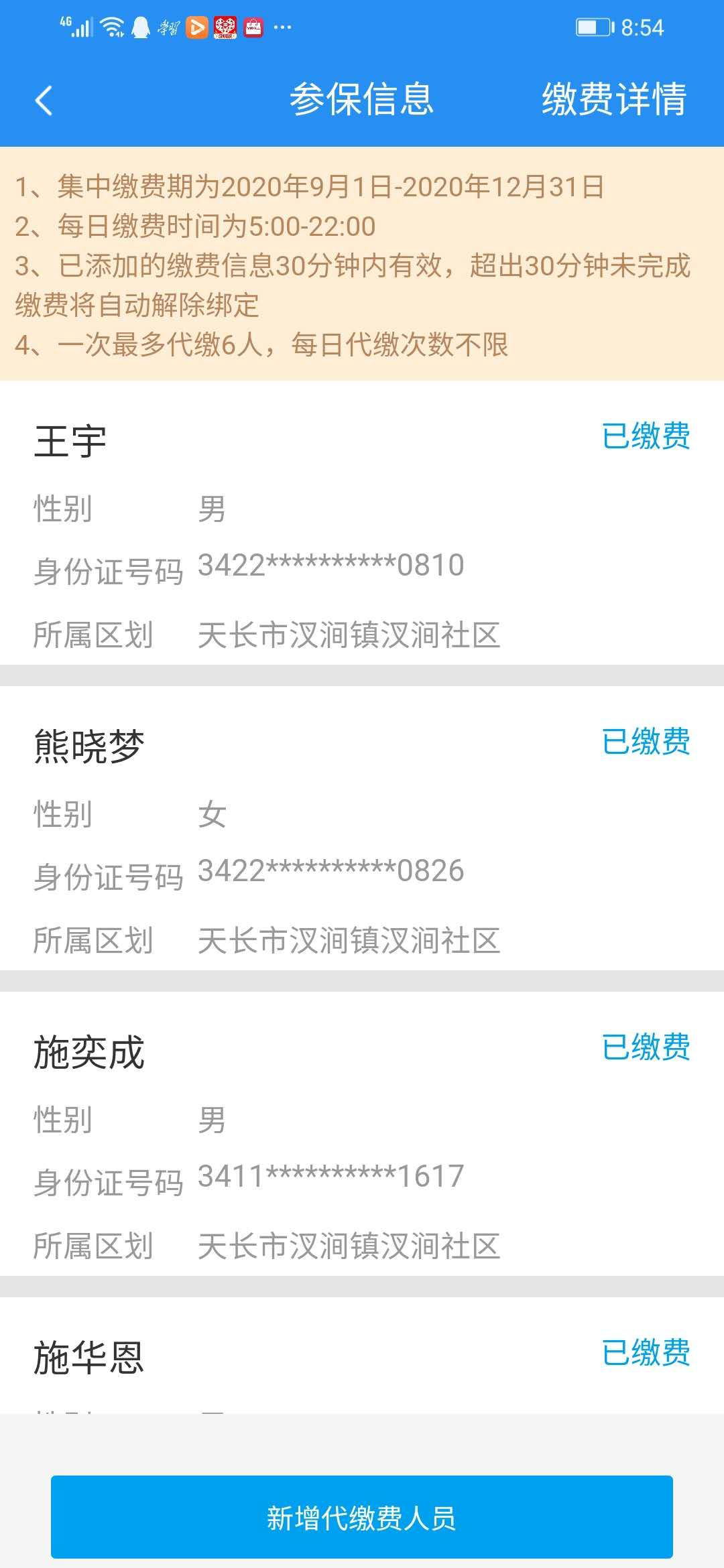Open 缴费详情 payment details
The height and width of the screenshot is (1568, 724).
point(613,99)
